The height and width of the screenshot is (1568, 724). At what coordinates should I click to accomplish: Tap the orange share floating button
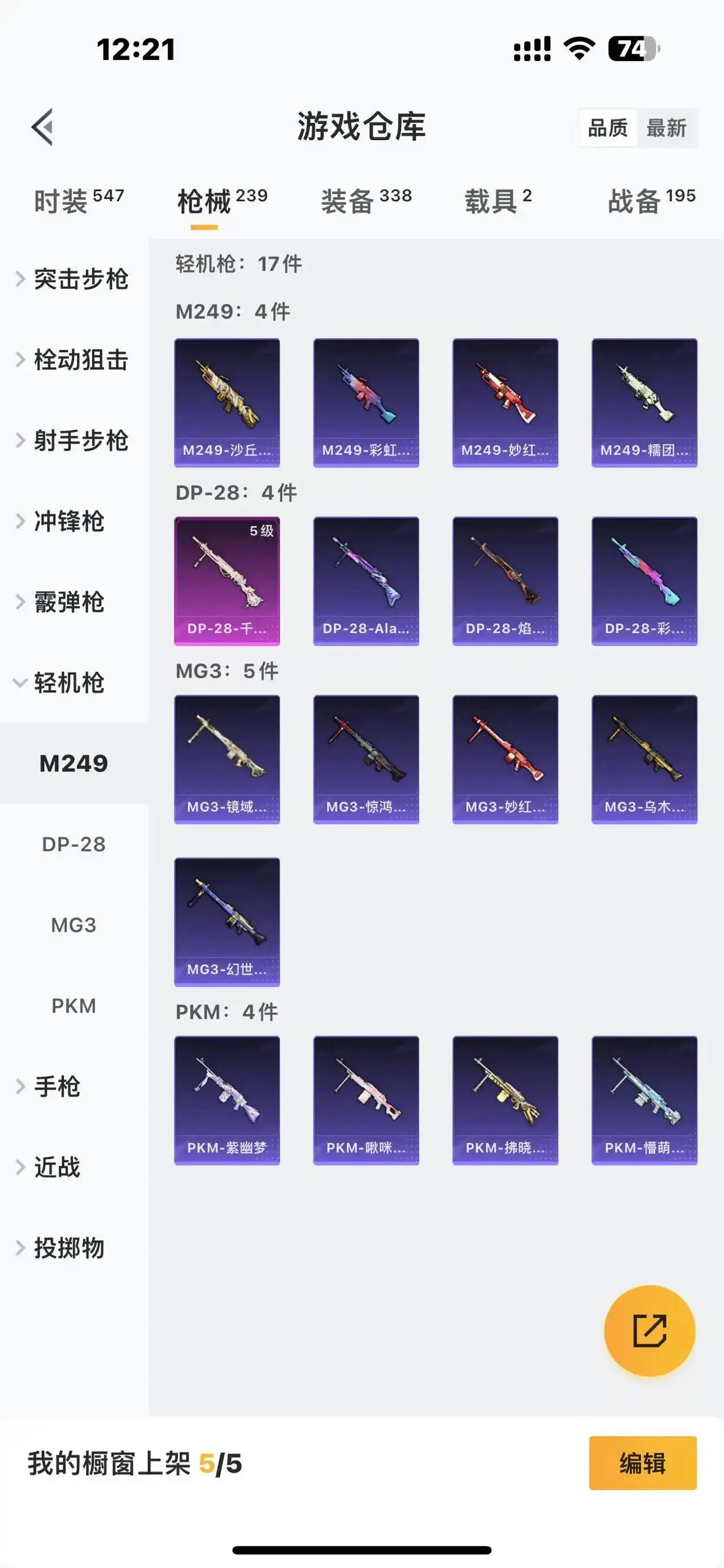click(x=649, y=1330)
